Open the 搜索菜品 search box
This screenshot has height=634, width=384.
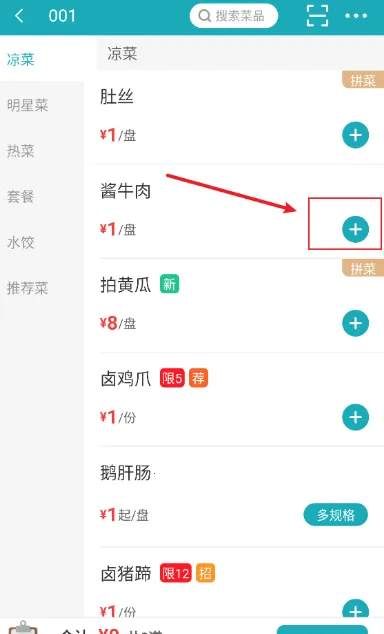(234, 16)
